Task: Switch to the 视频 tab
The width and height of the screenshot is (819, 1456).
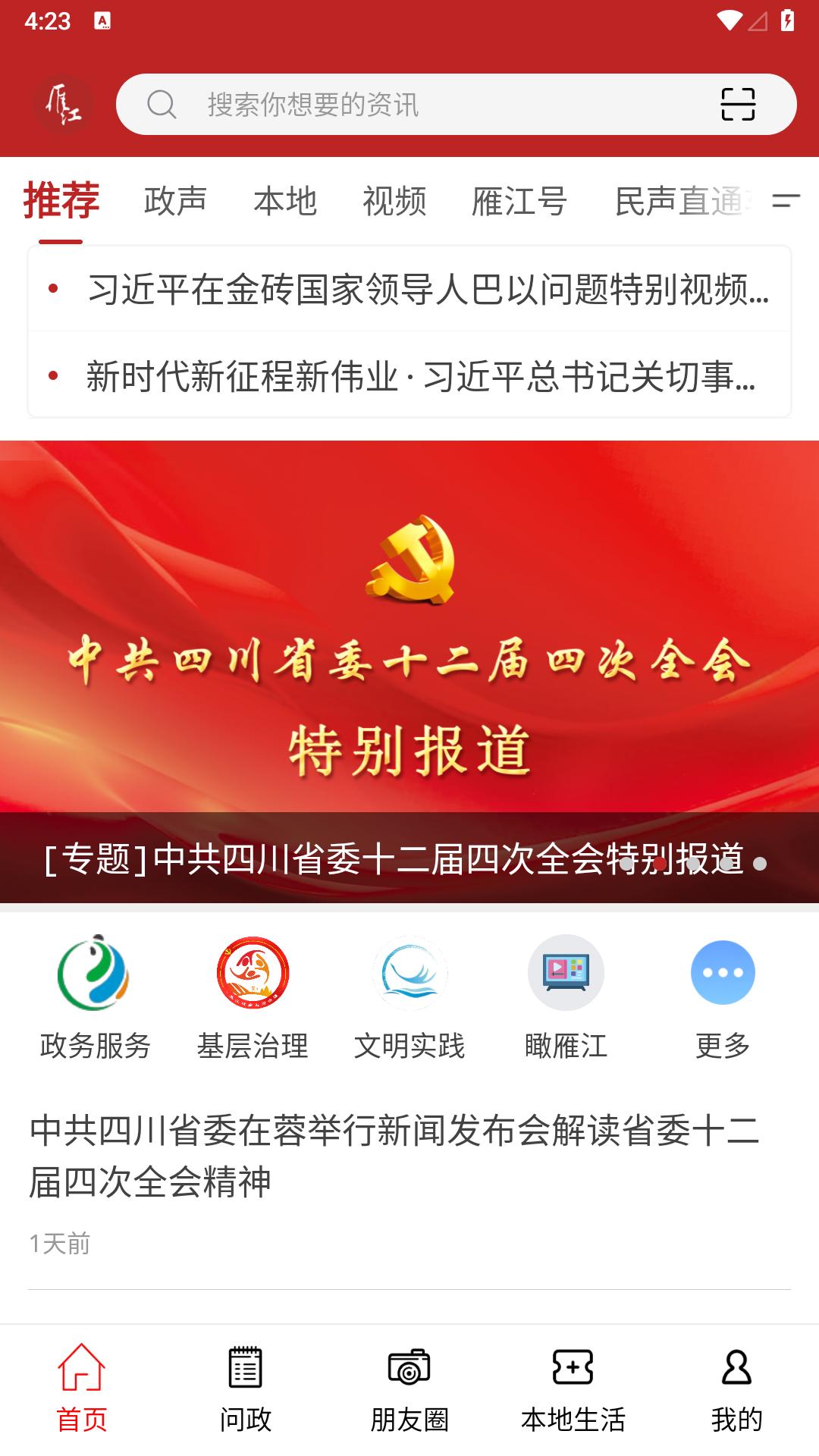Action: pyautogui.click(x=395, y=200)
